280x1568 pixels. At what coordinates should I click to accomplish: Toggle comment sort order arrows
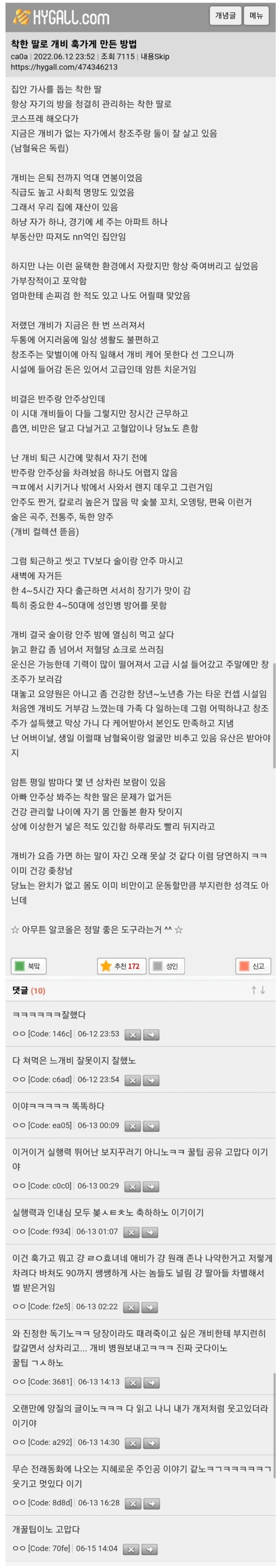click(x=258, y=990)
